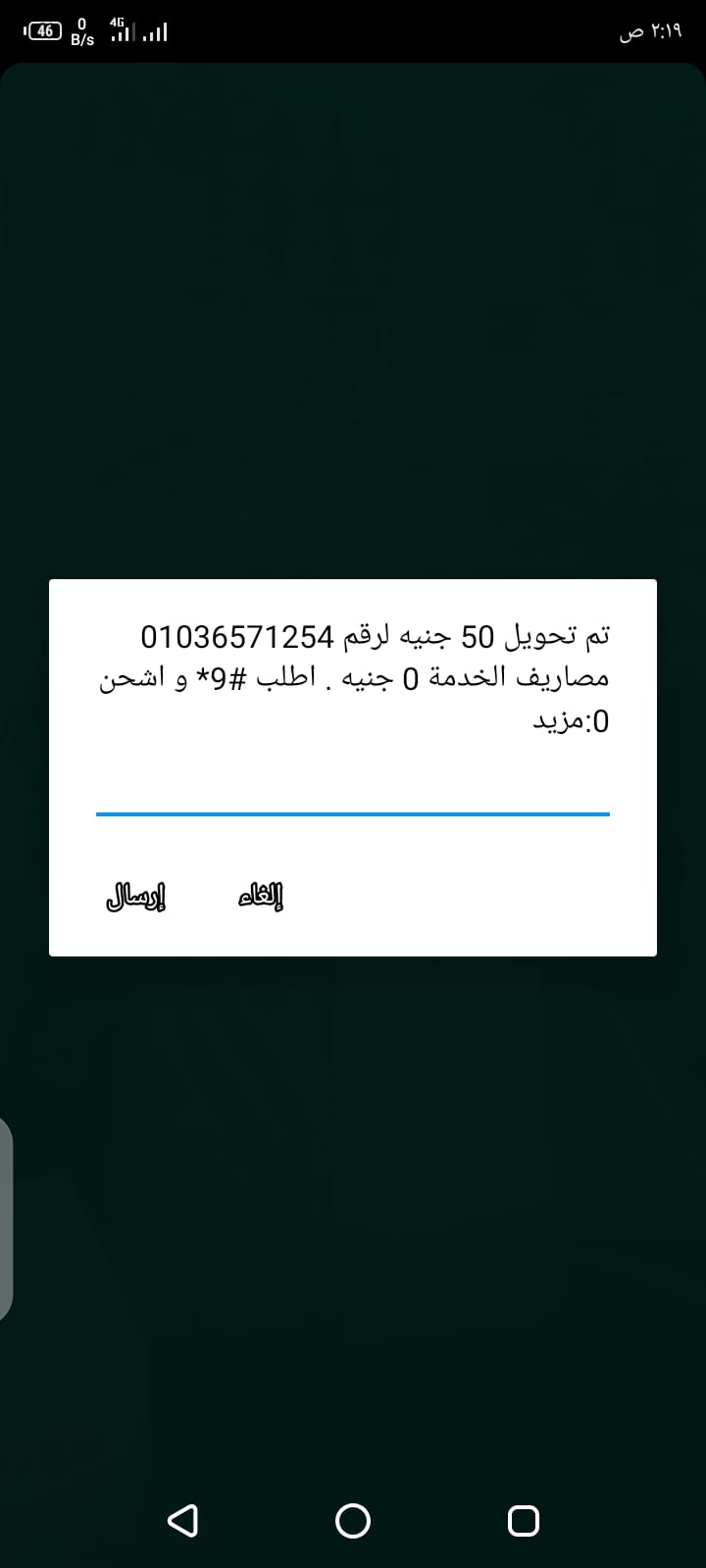Screen dimensions: 706x1568
Task: Tap the edge panel handle on the left
Action: pyautogui.click(x=8, y=1215)
